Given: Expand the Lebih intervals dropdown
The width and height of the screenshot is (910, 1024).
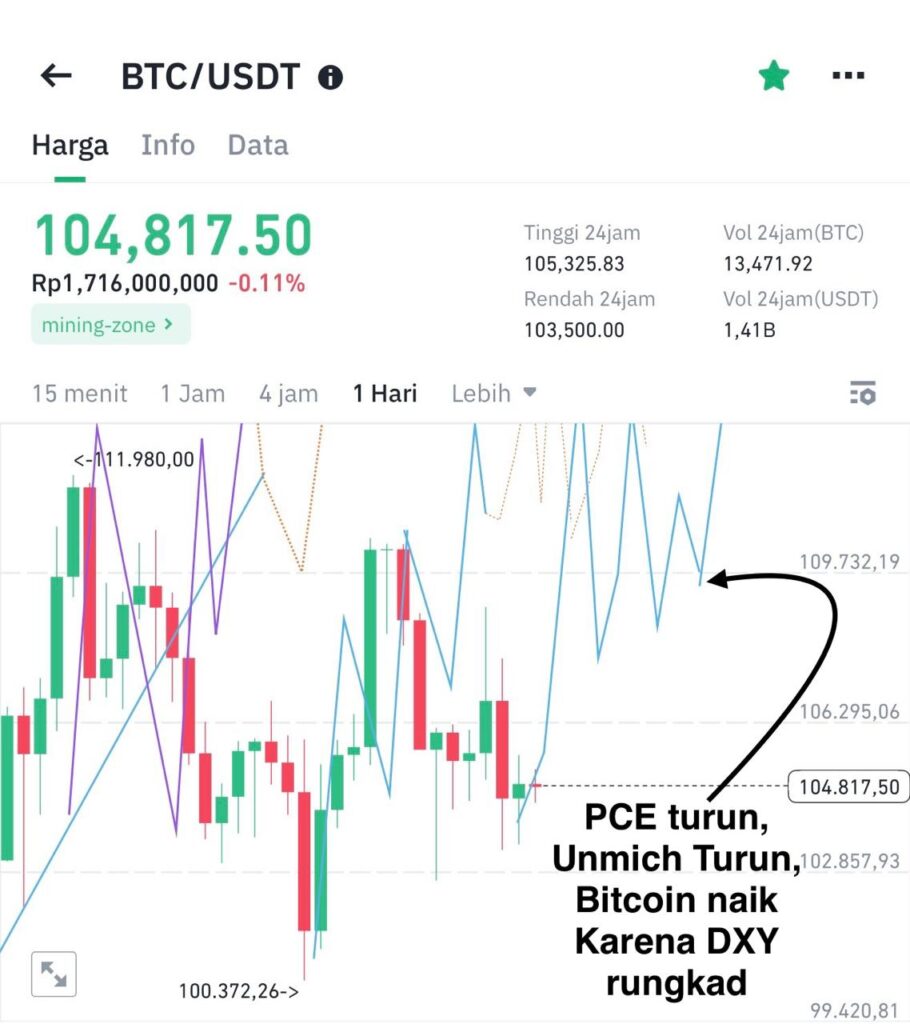Looking at the screenshot, I should pos(494,393).
